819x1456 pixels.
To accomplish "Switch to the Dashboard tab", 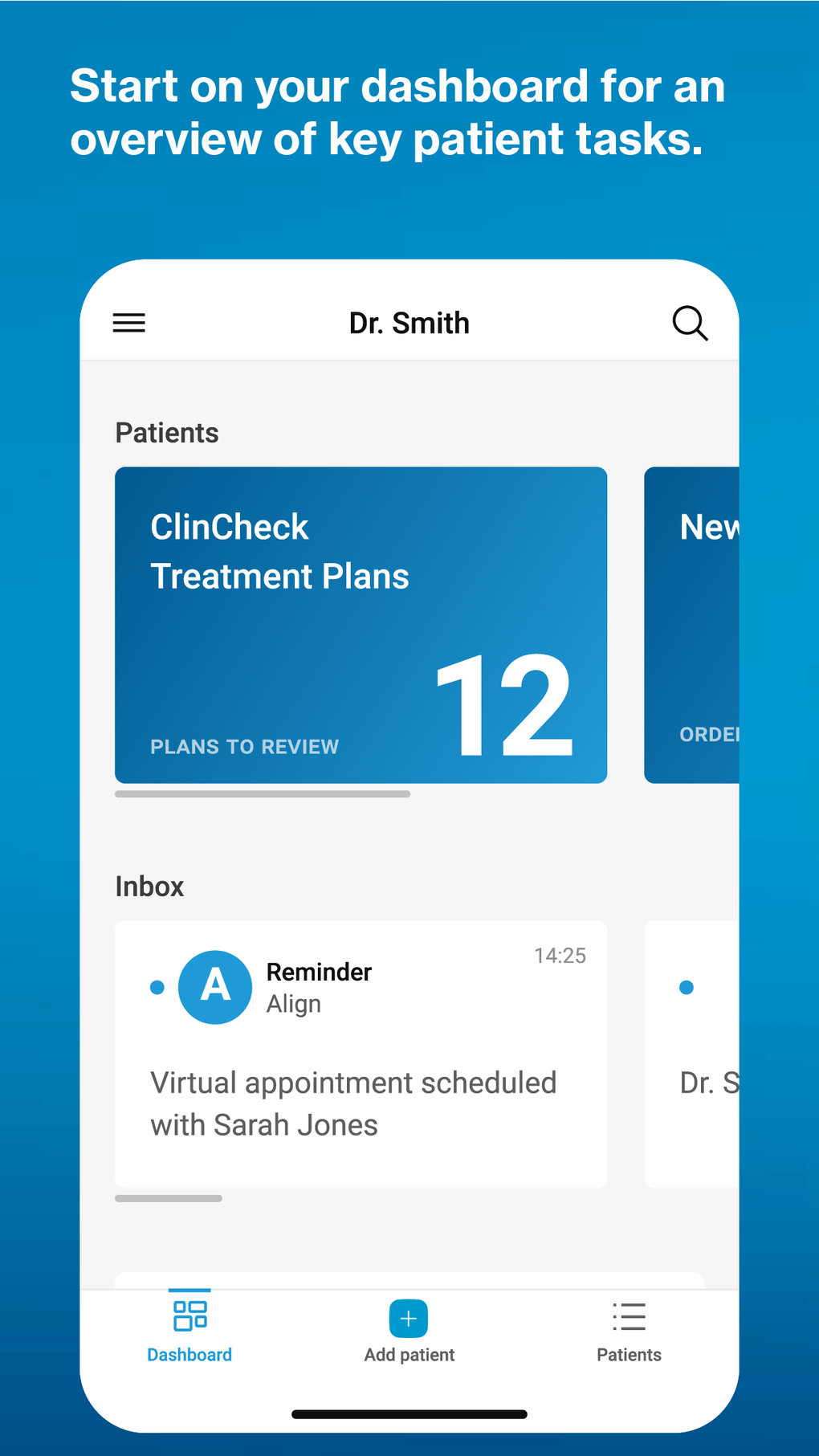I will coord(189,1332).
